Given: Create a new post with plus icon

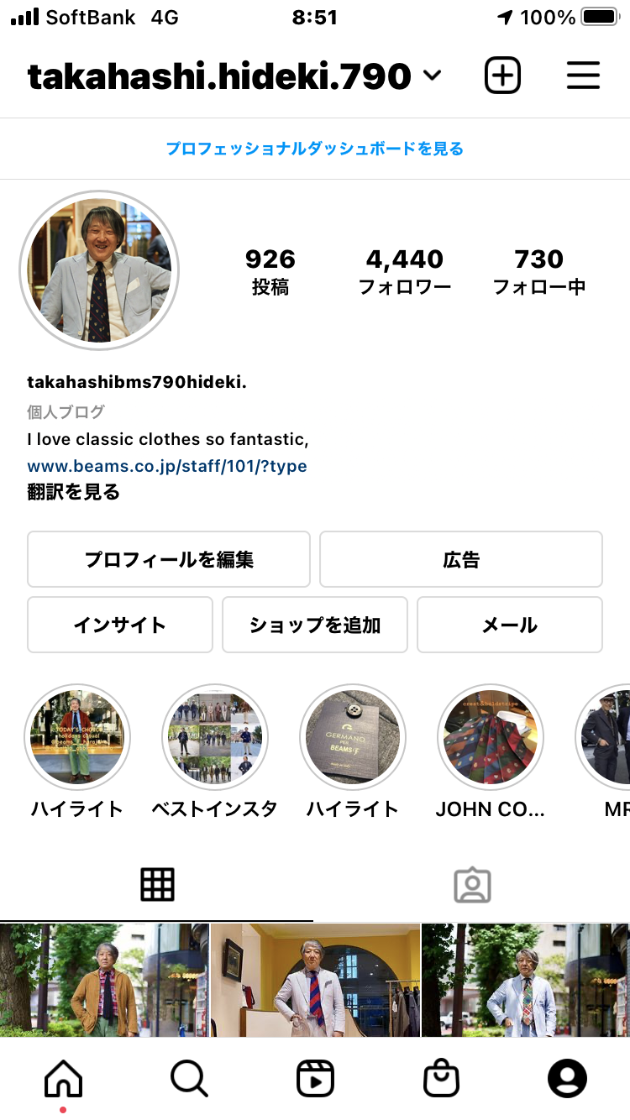Looking at the screenshot, I should (502, 76).
